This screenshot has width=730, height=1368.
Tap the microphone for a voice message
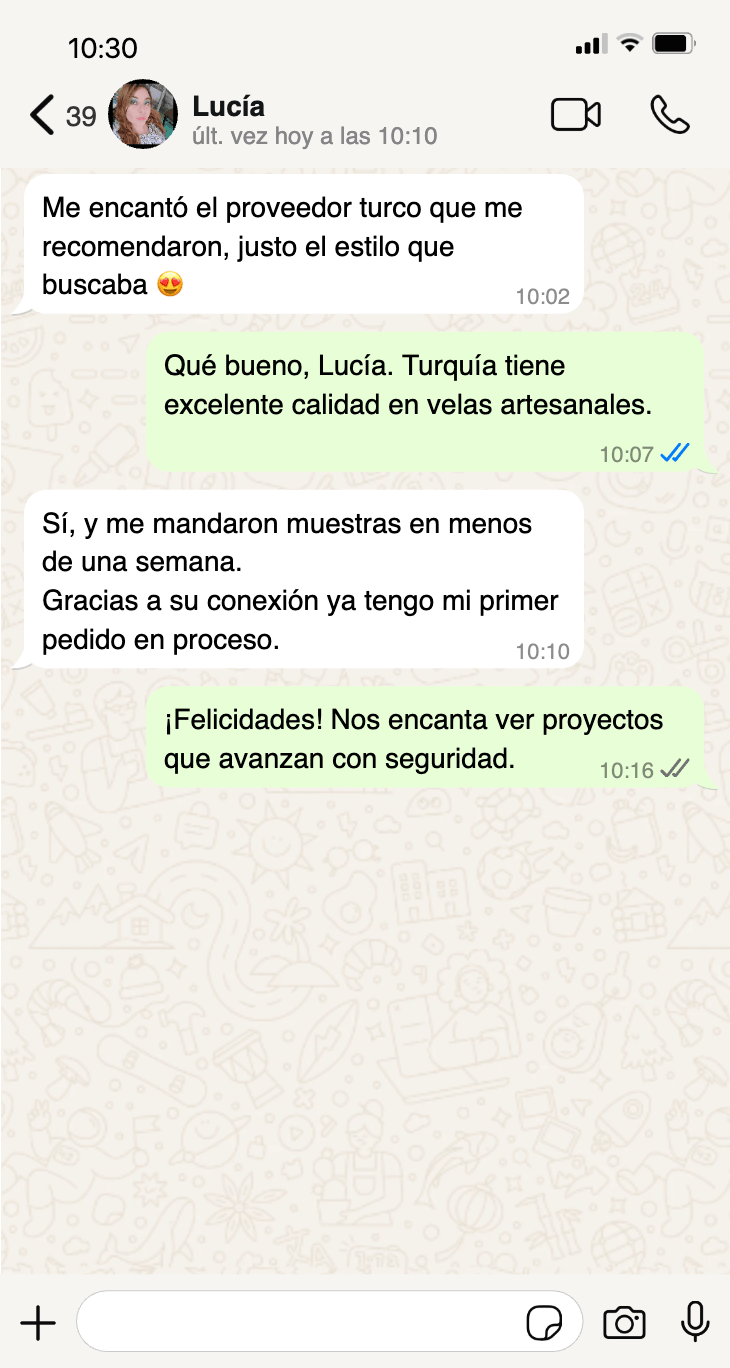pos(695,1322)
